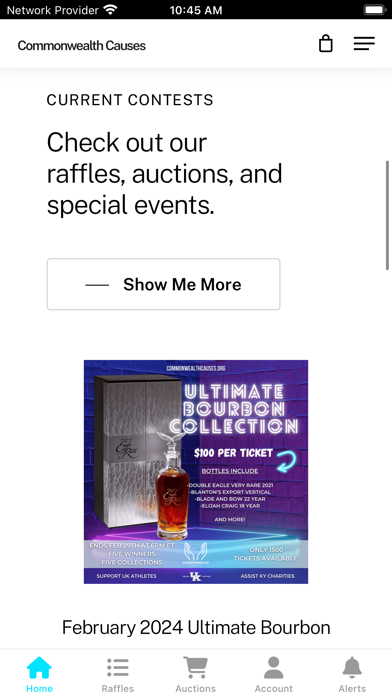Open February 2024 Ultimate Bourbon title link

(196, 628)
